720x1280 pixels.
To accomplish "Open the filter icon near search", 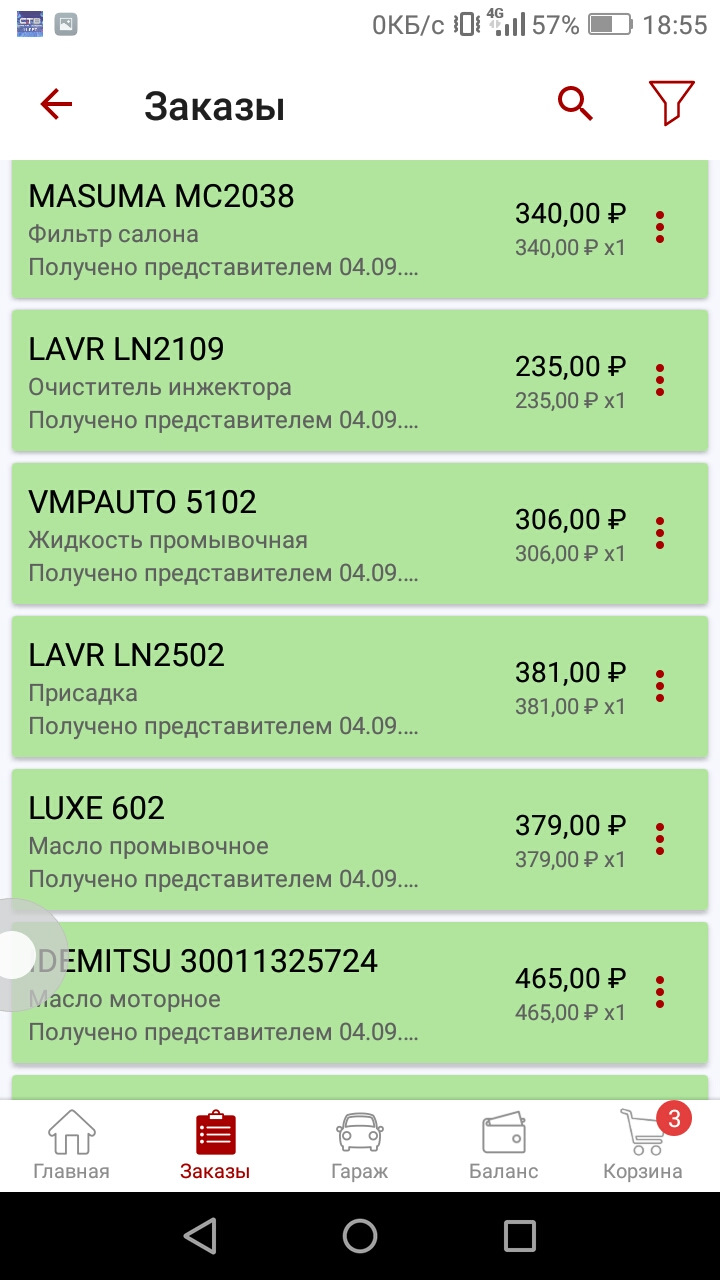I will coord(670,100).
